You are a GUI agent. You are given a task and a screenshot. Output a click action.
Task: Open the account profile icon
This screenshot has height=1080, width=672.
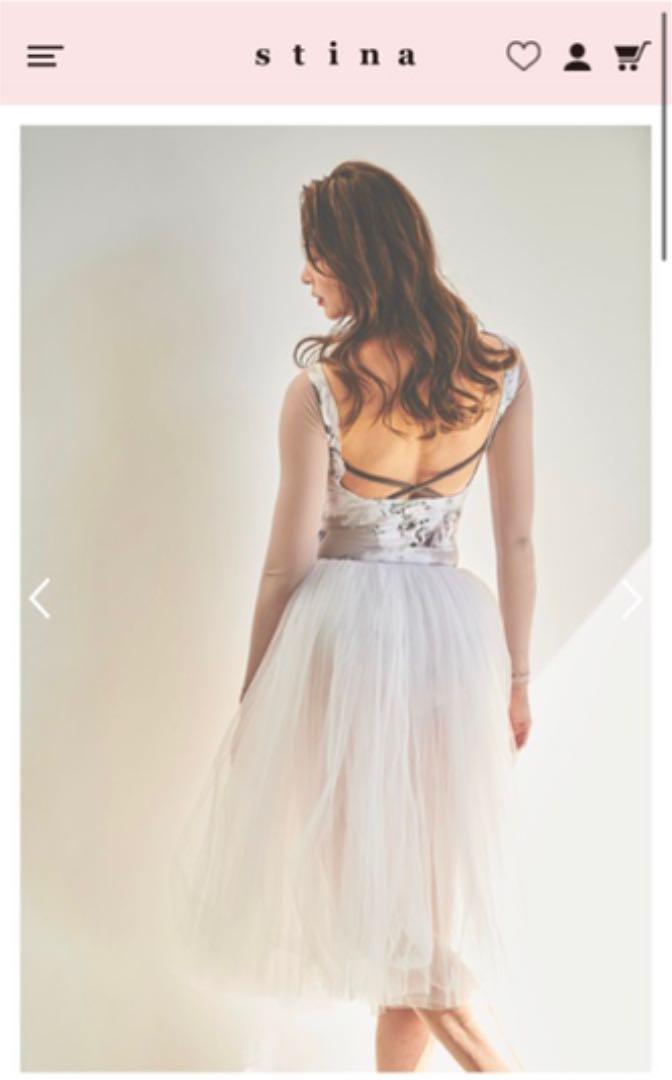pyautogui.click(x=577, y=57)
